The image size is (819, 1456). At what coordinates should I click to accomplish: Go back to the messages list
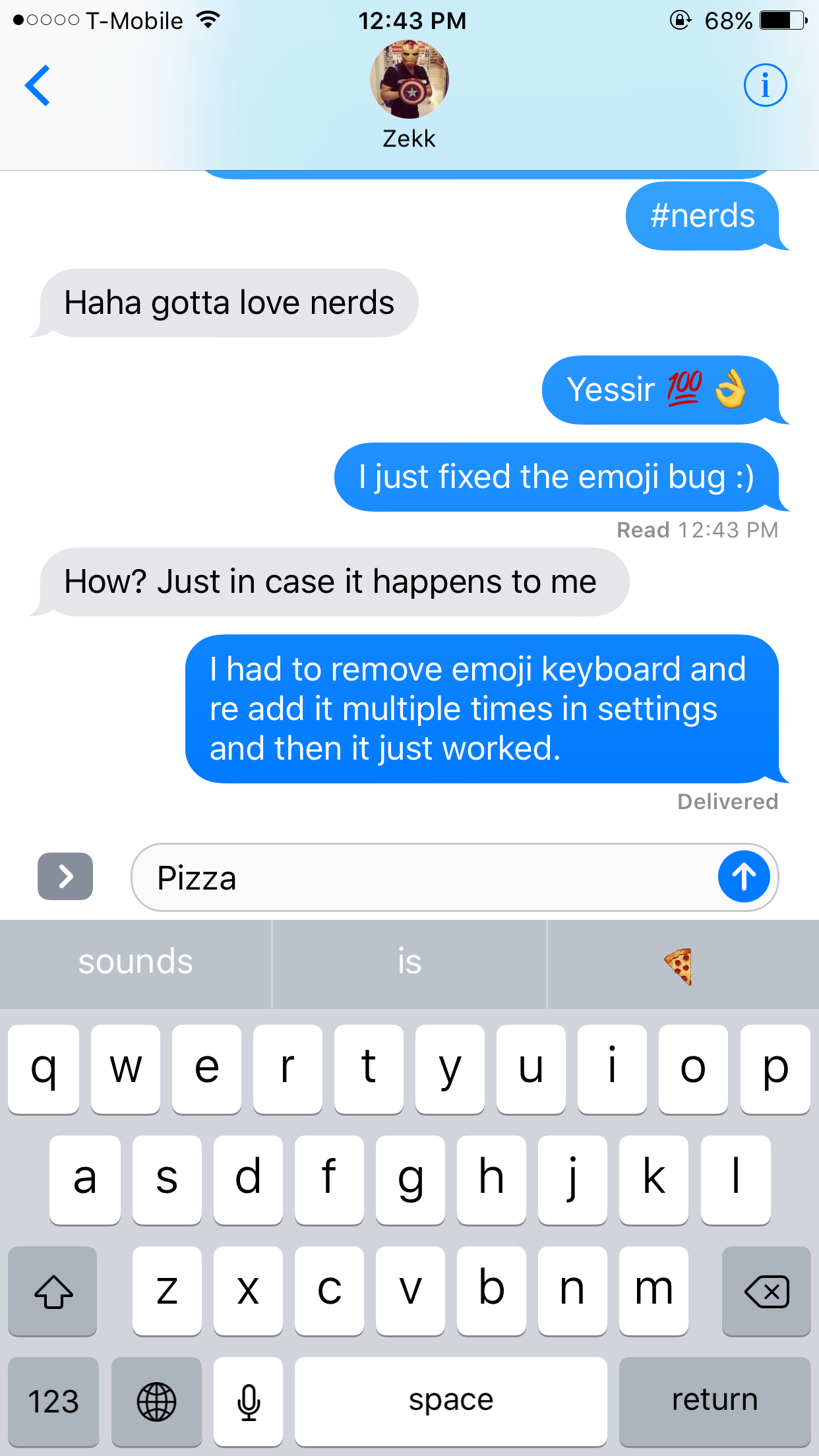tap(38, 85)
